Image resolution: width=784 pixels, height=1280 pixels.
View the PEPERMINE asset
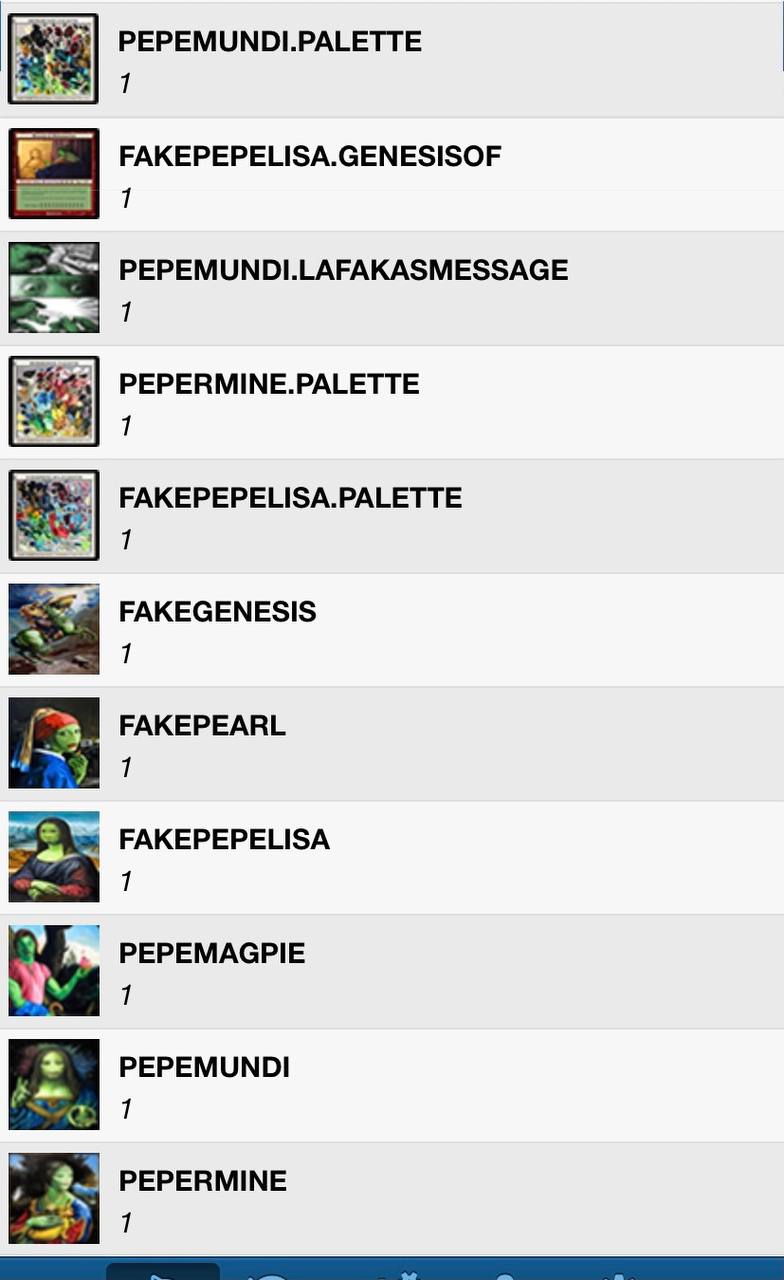pyautogui.click(x=392, y=1200)
